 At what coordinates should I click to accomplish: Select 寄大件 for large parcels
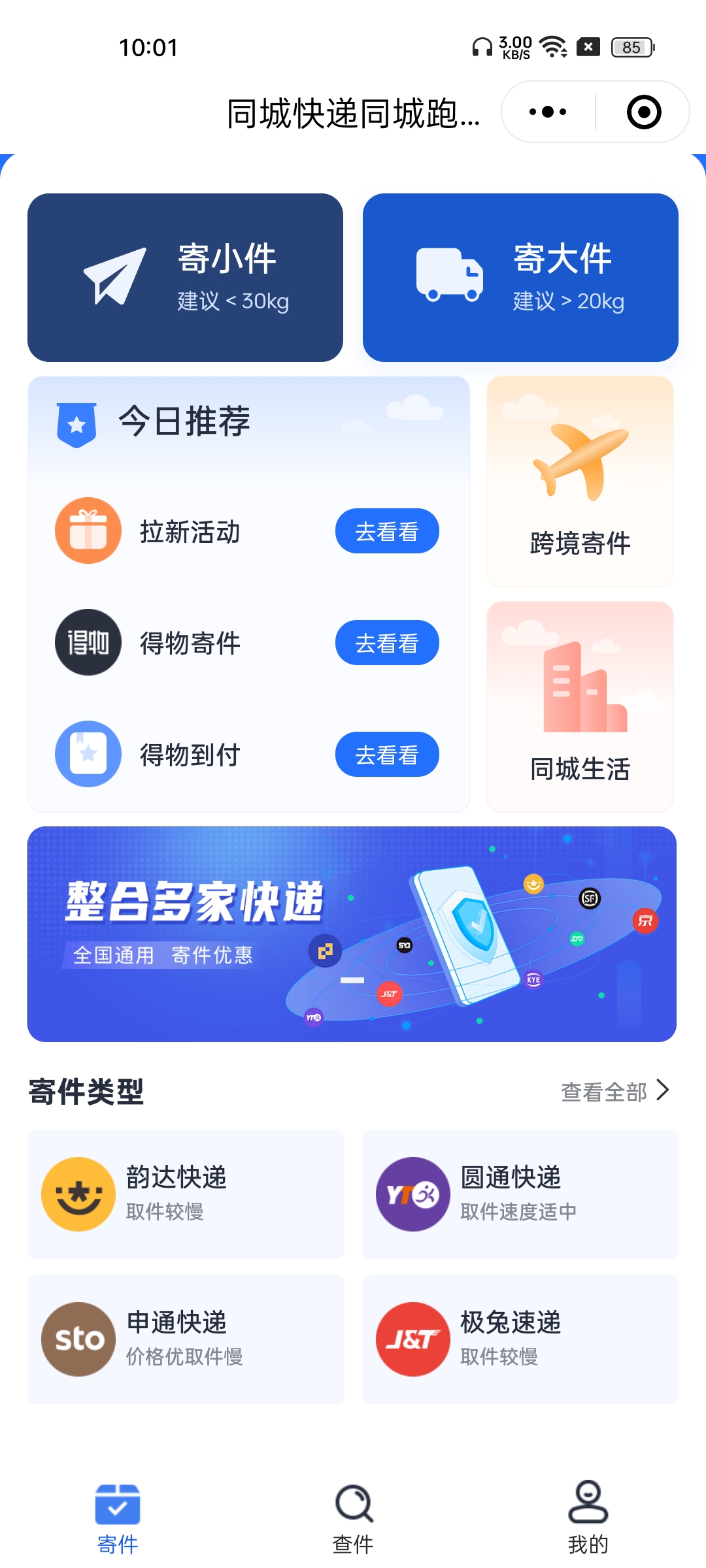point(520,278)
